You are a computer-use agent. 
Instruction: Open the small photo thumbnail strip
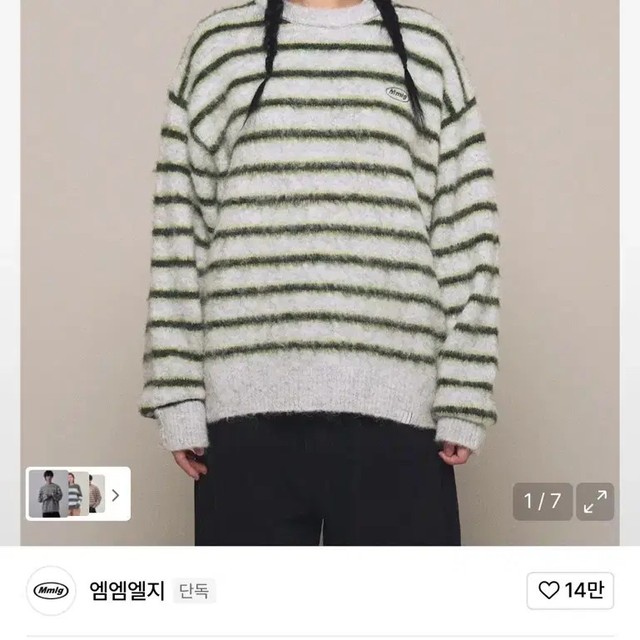point(77,494)
